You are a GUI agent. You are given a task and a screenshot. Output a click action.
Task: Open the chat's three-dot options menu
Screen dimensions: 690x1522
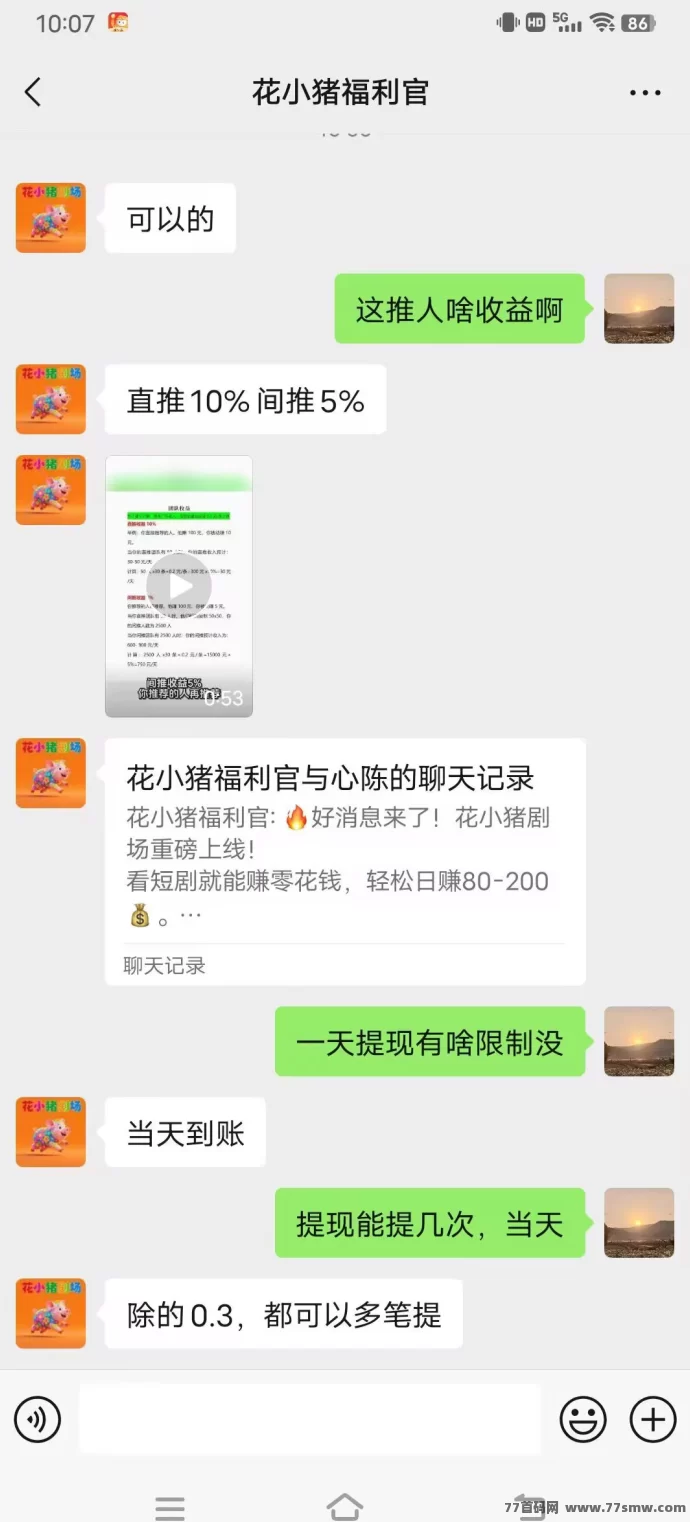[645, 93]
